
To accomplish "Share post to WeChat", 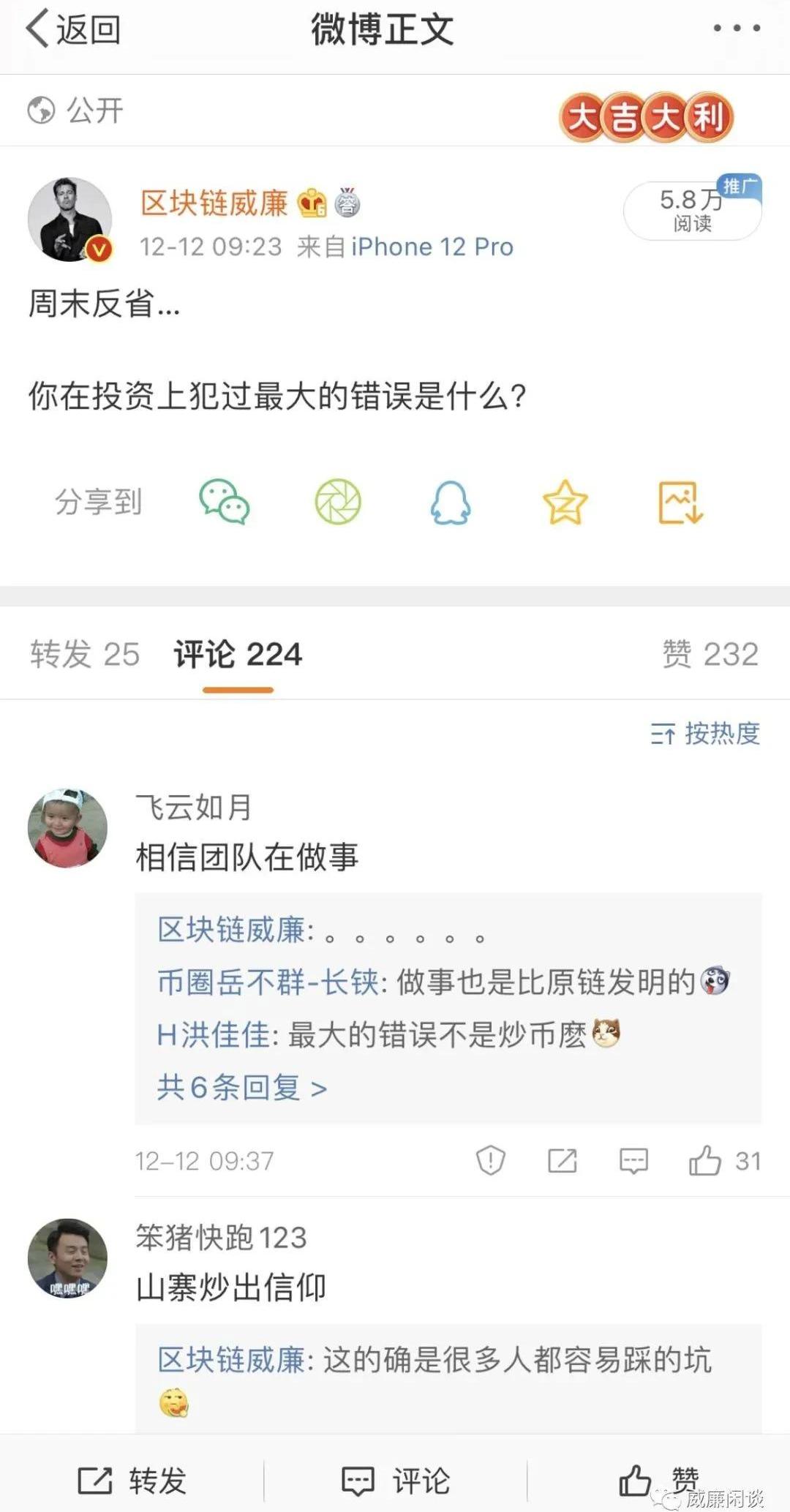I will (x=225, y=502).
